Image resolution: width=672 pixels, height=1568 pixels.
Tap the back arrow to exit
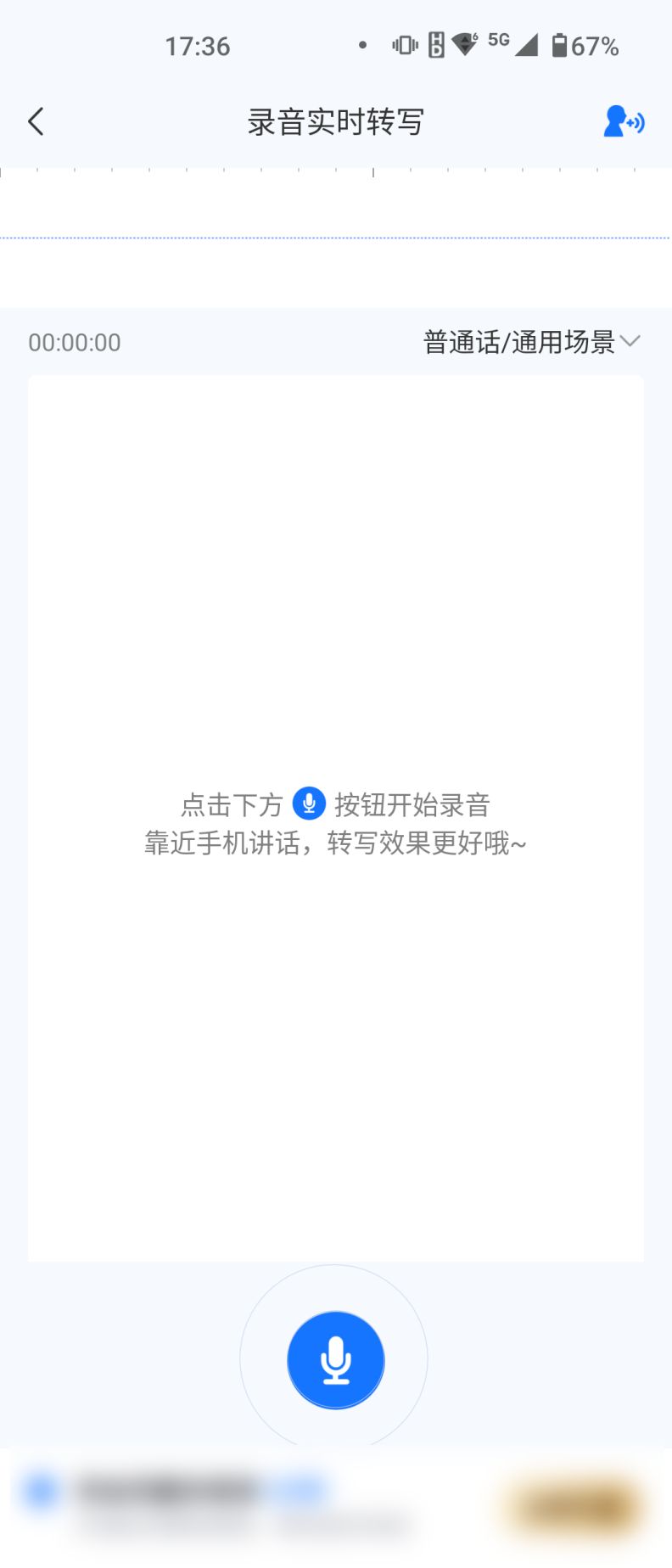click(x=36, y=120)
